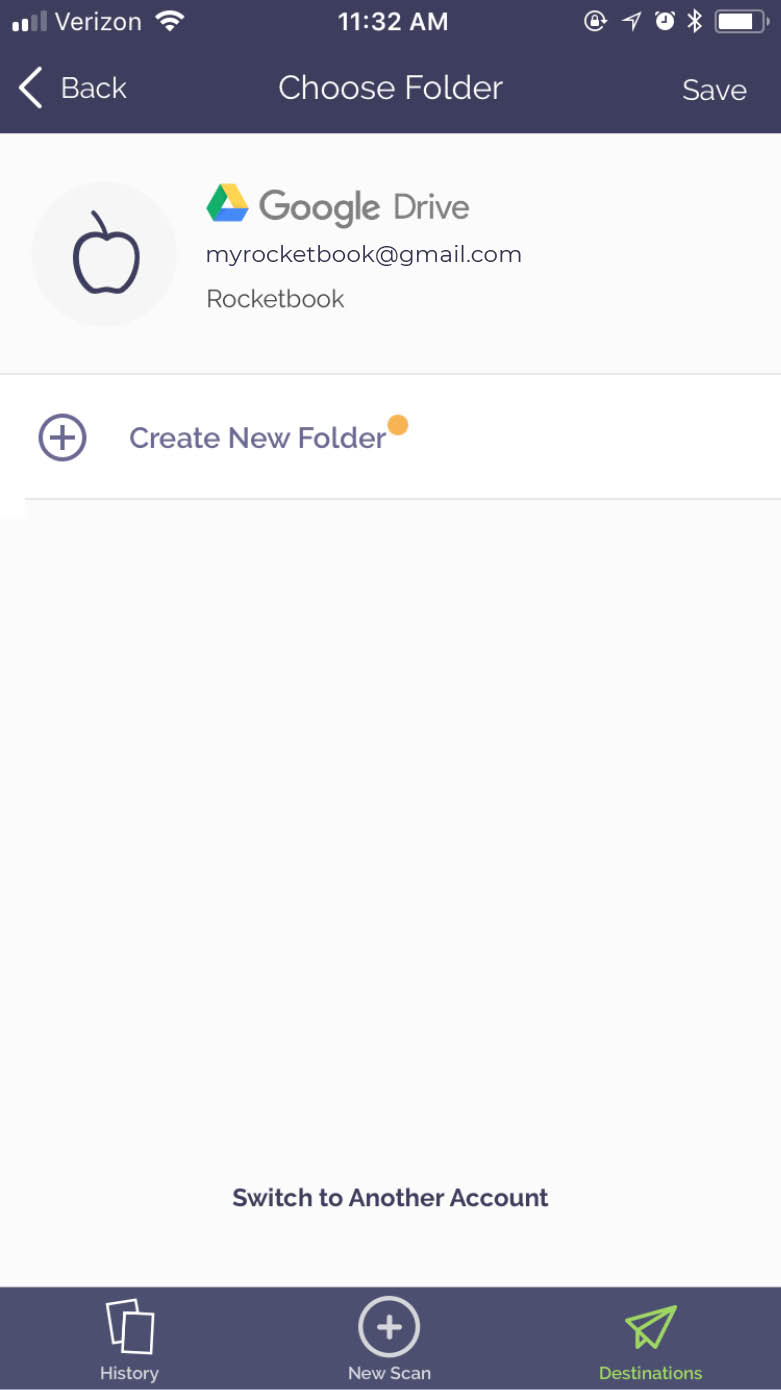Create a new folder
The height and width of the screenshot is (1390, 781).
(x=257, y=438)
